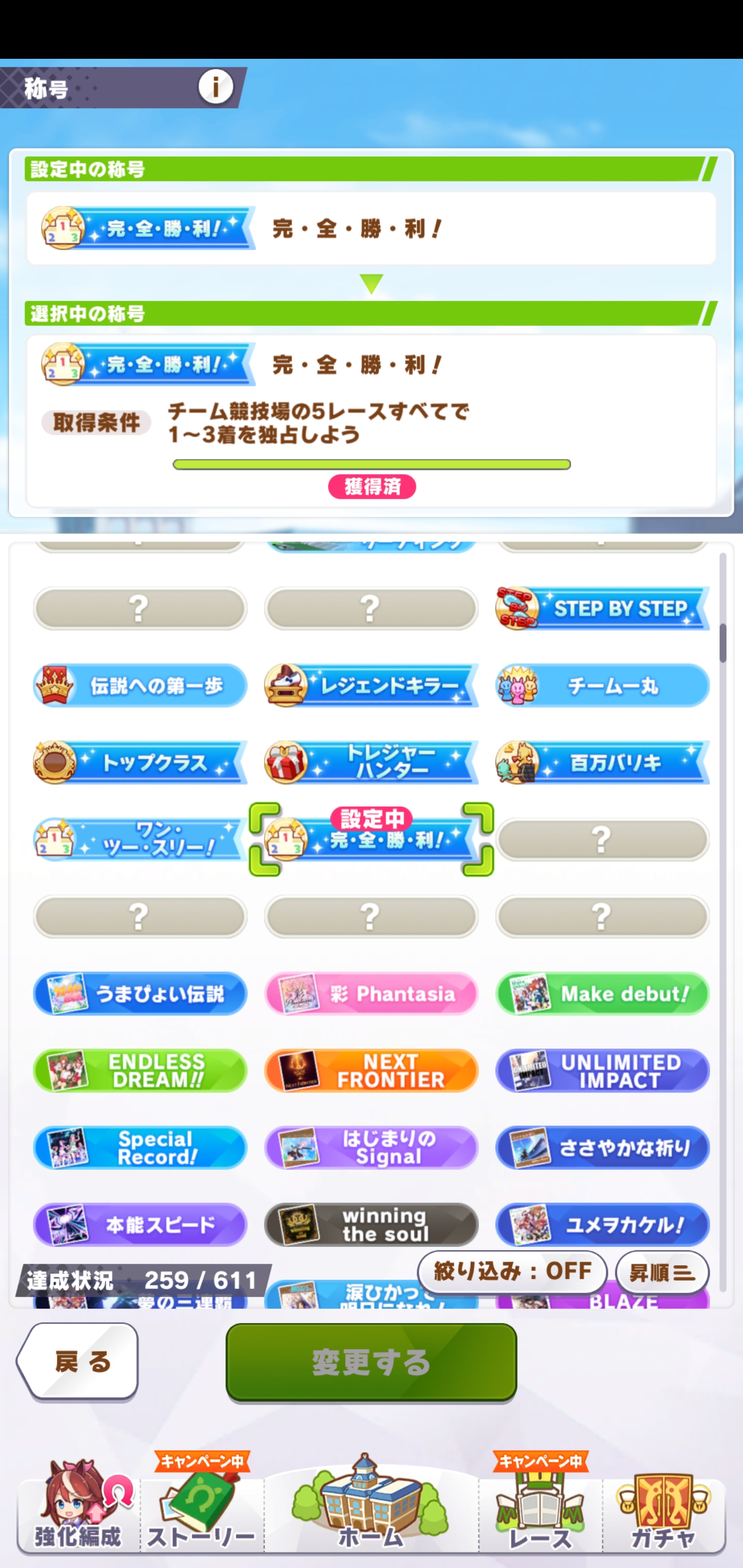Select the 伝説への第一歩 title

tap(140, 685)
